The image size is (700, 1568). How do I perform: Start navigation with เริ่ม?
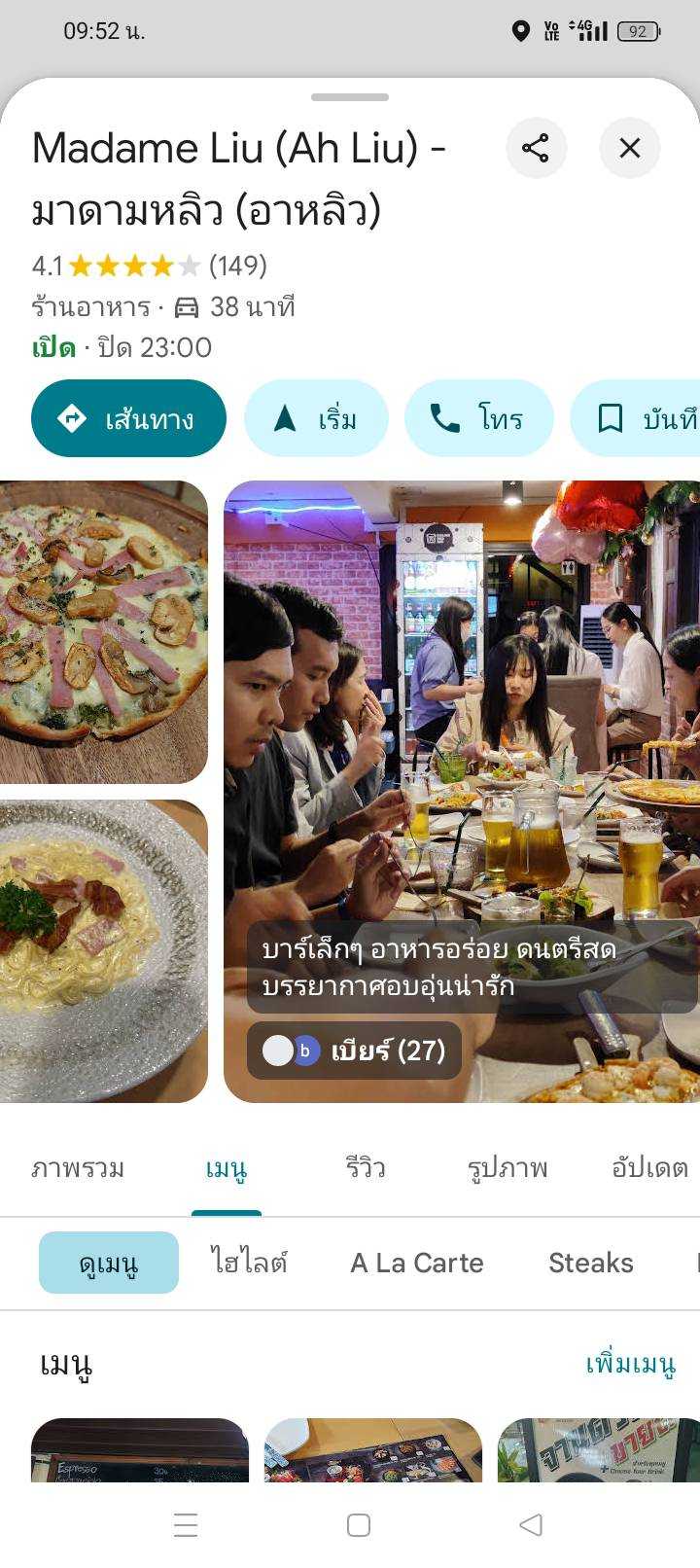click(316, 418)
